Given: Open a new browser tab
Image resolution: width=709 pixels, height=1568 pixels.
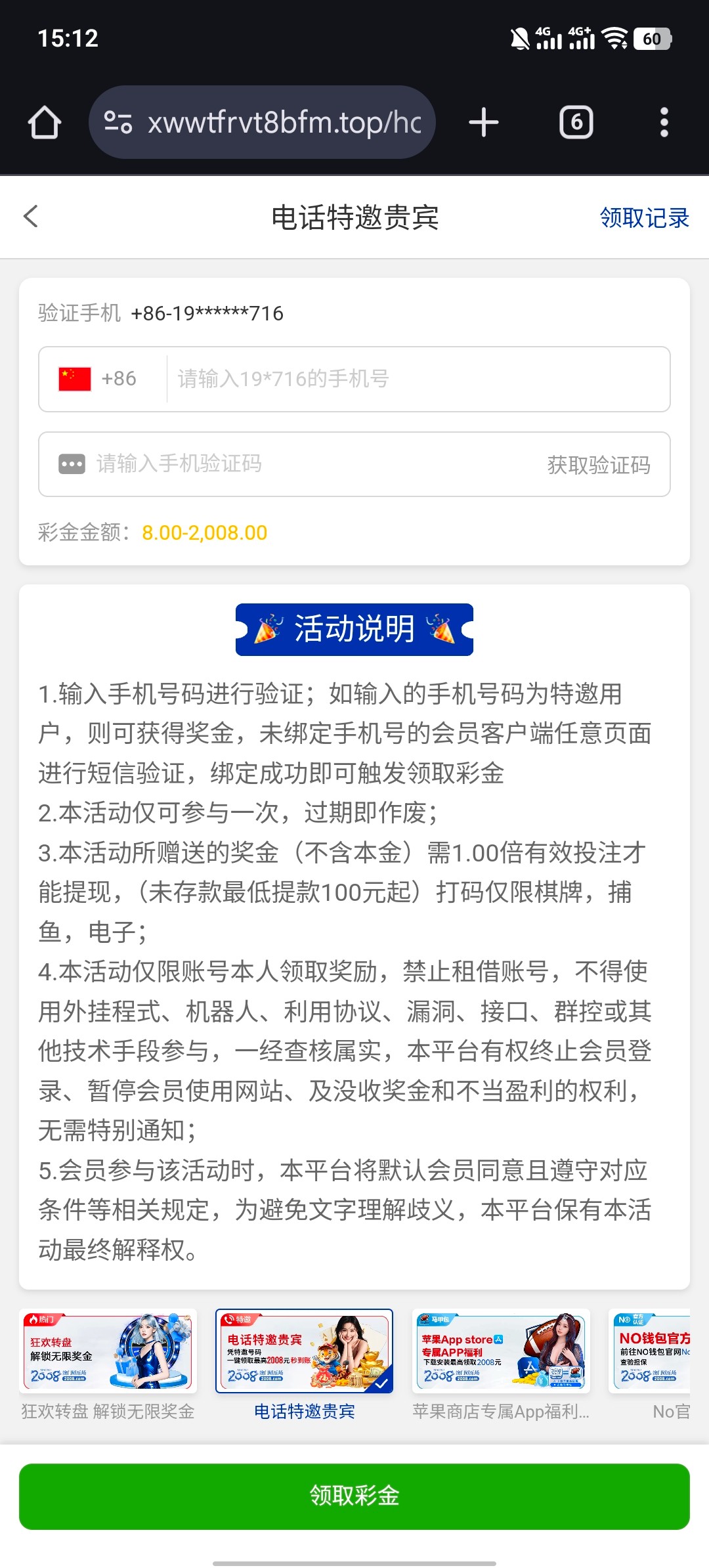Looking at the screenshot, I should point(484,123).
